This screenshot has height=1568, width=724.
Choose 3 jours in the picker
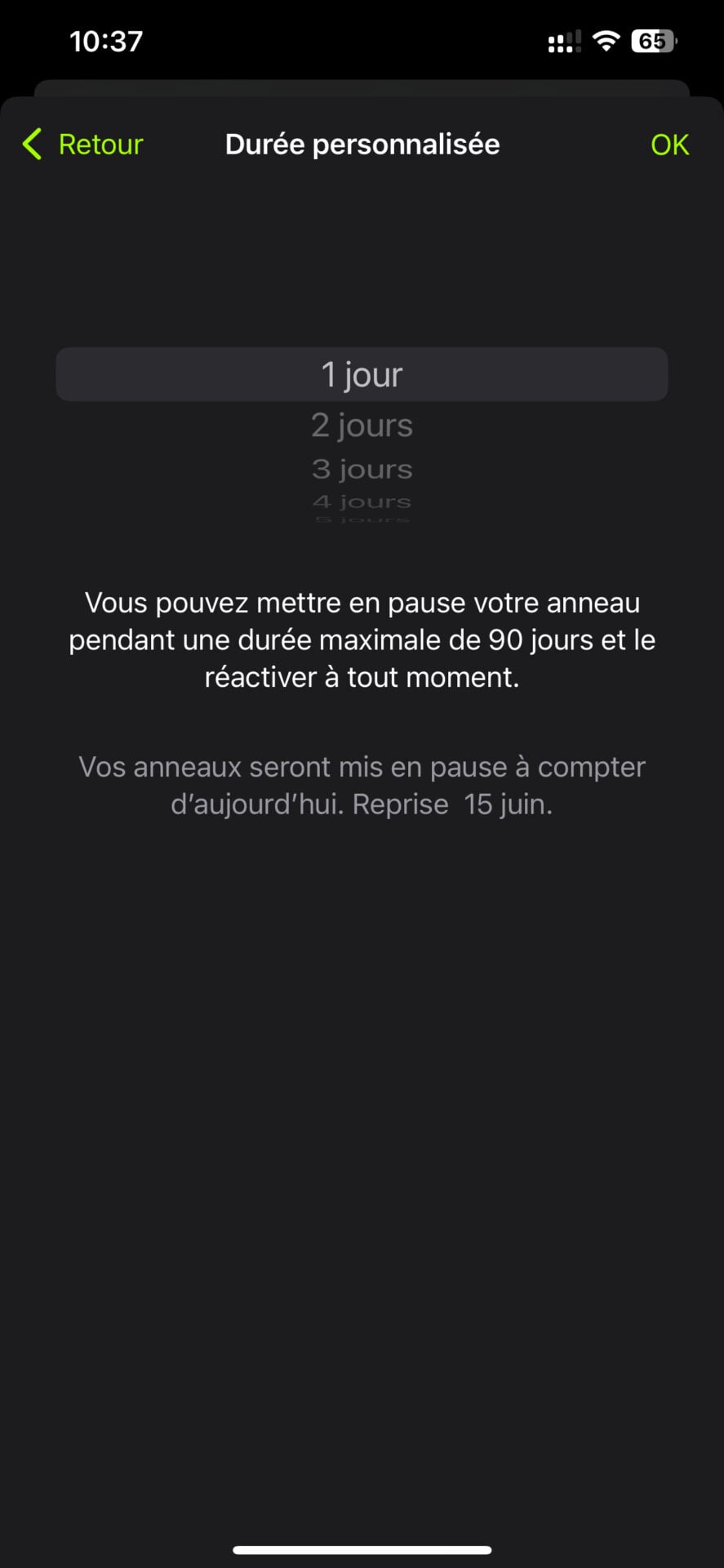362,470
